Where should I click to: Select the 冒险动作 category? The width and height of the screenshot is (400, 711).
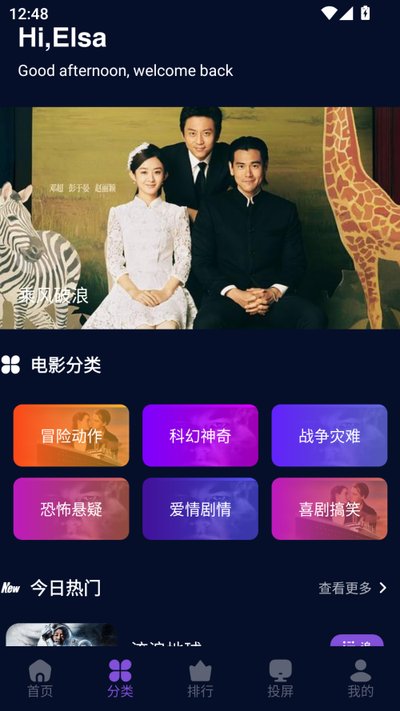[71, 435]
